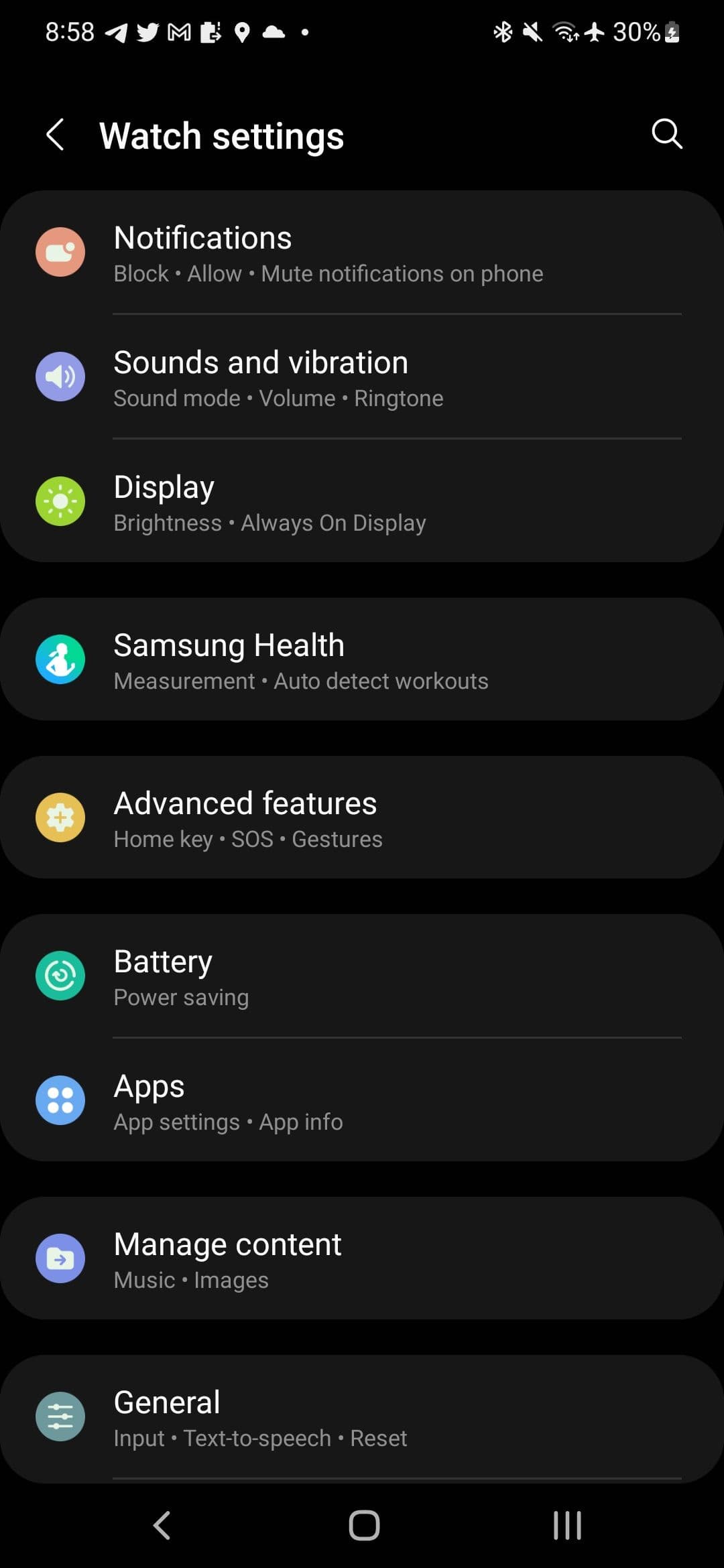This screenshot has height=1568, width=724.
Task: Open the search icon in Watch settings
Action: [666, 134]
